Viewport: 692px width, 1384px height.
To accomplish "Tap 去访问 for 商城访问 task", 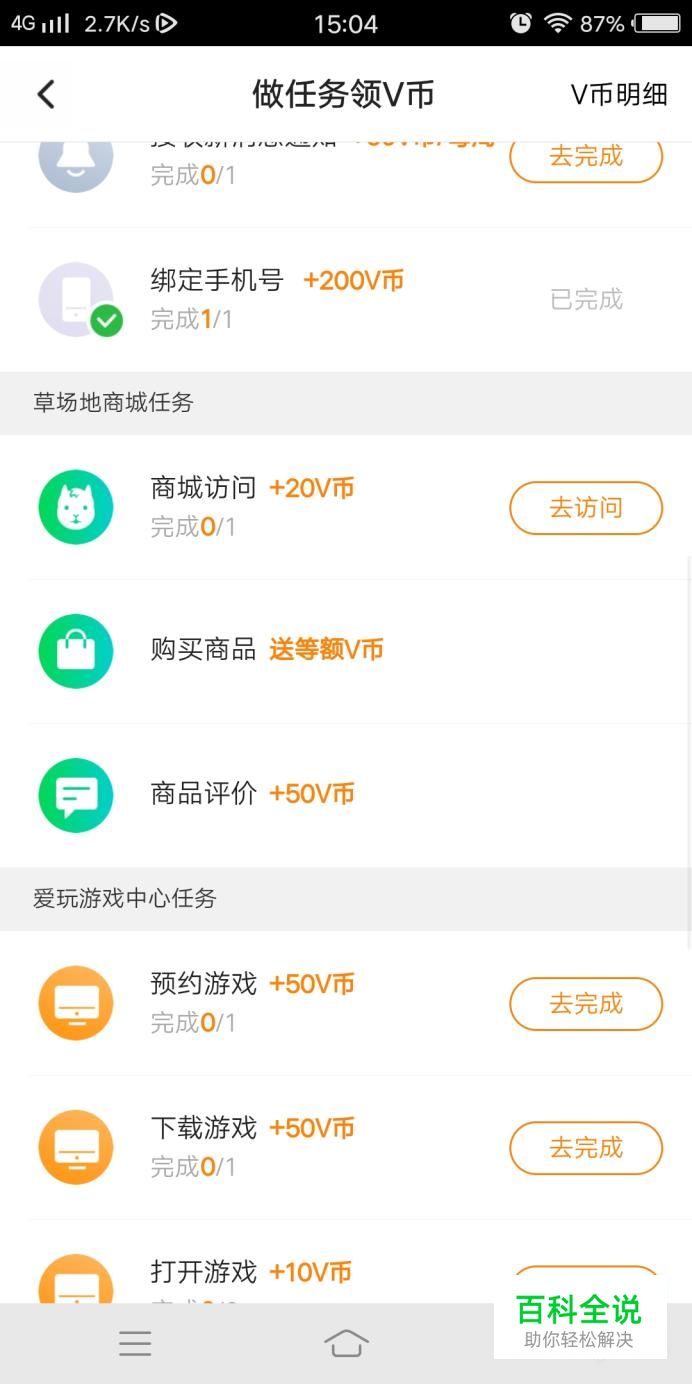I will 586,508.
